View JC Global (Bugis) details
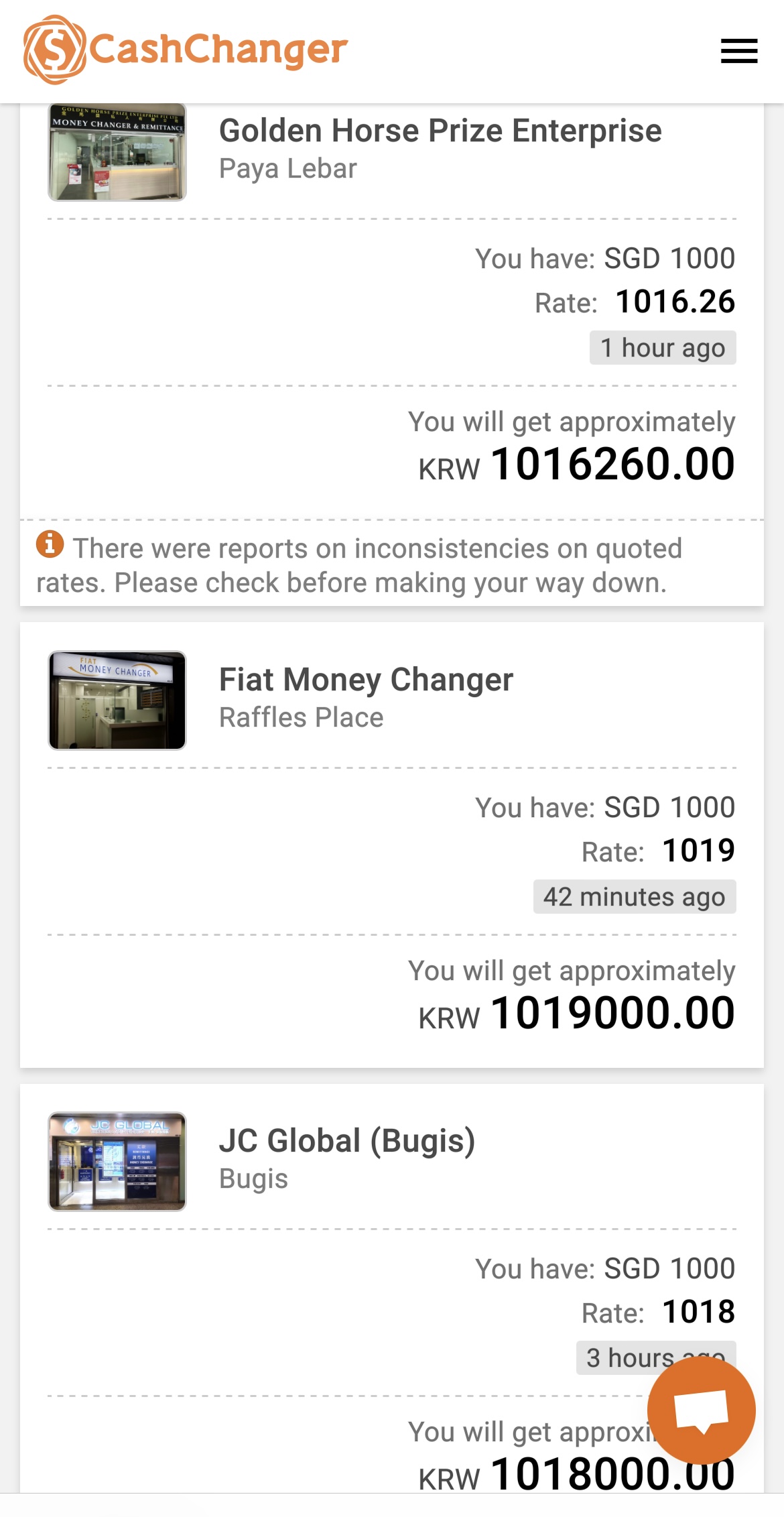Screen dimensions: 784x1517 coord(347,1141)
